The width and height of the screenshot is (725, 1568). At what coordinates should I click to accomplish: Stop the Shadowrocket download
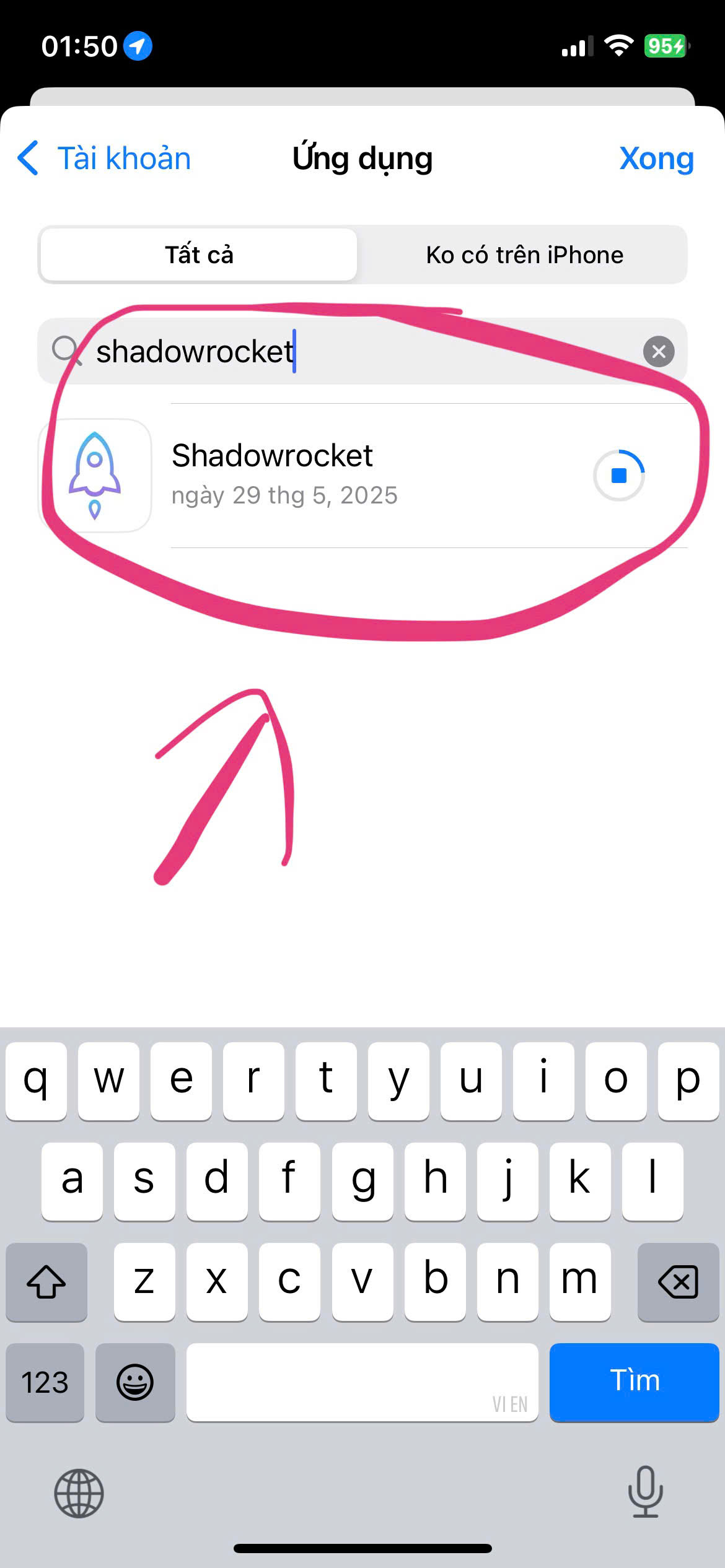pyautogui.click(x=618, y=475)
